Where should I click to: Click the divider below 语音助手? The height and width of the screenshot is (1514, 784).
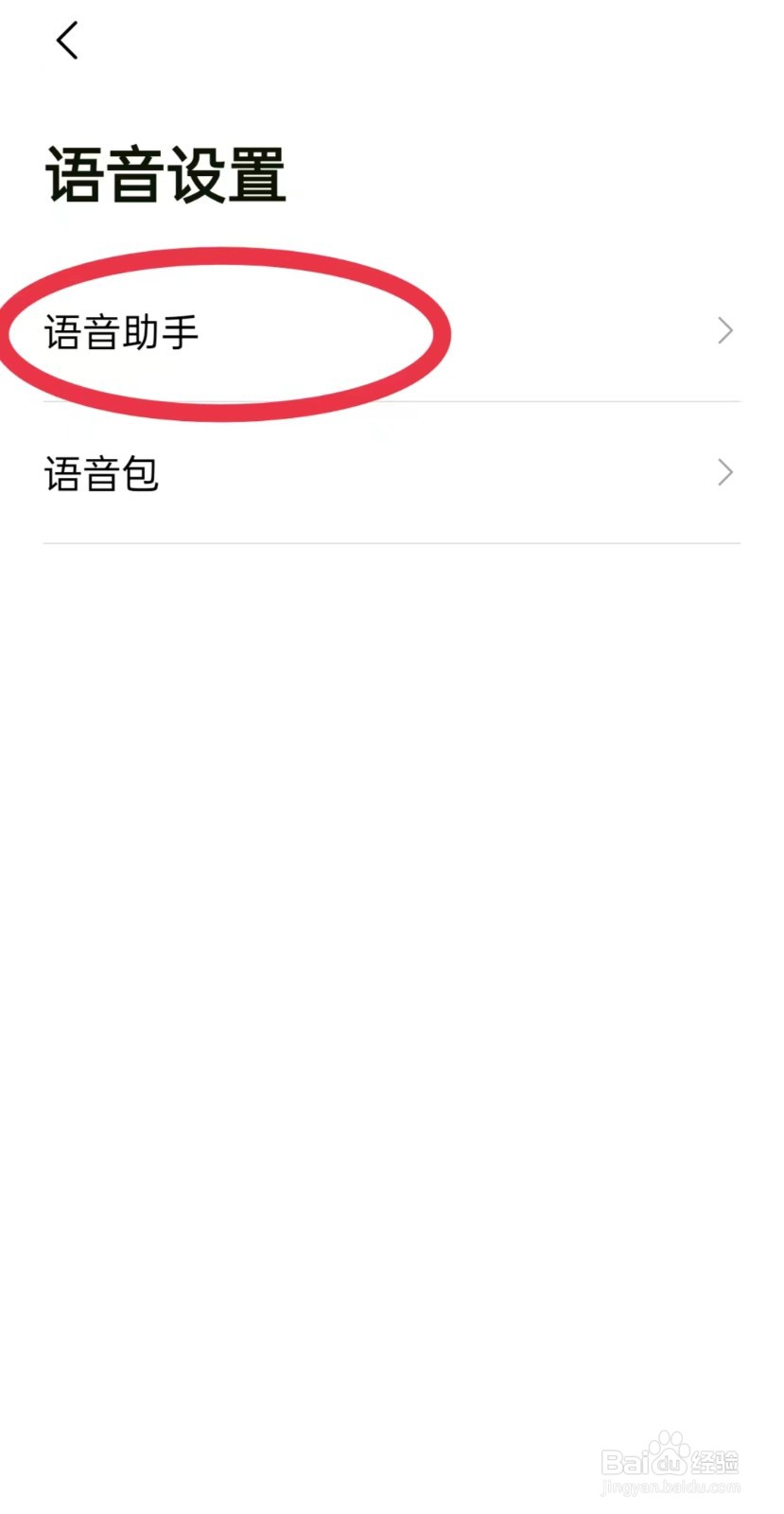(392, 402)
